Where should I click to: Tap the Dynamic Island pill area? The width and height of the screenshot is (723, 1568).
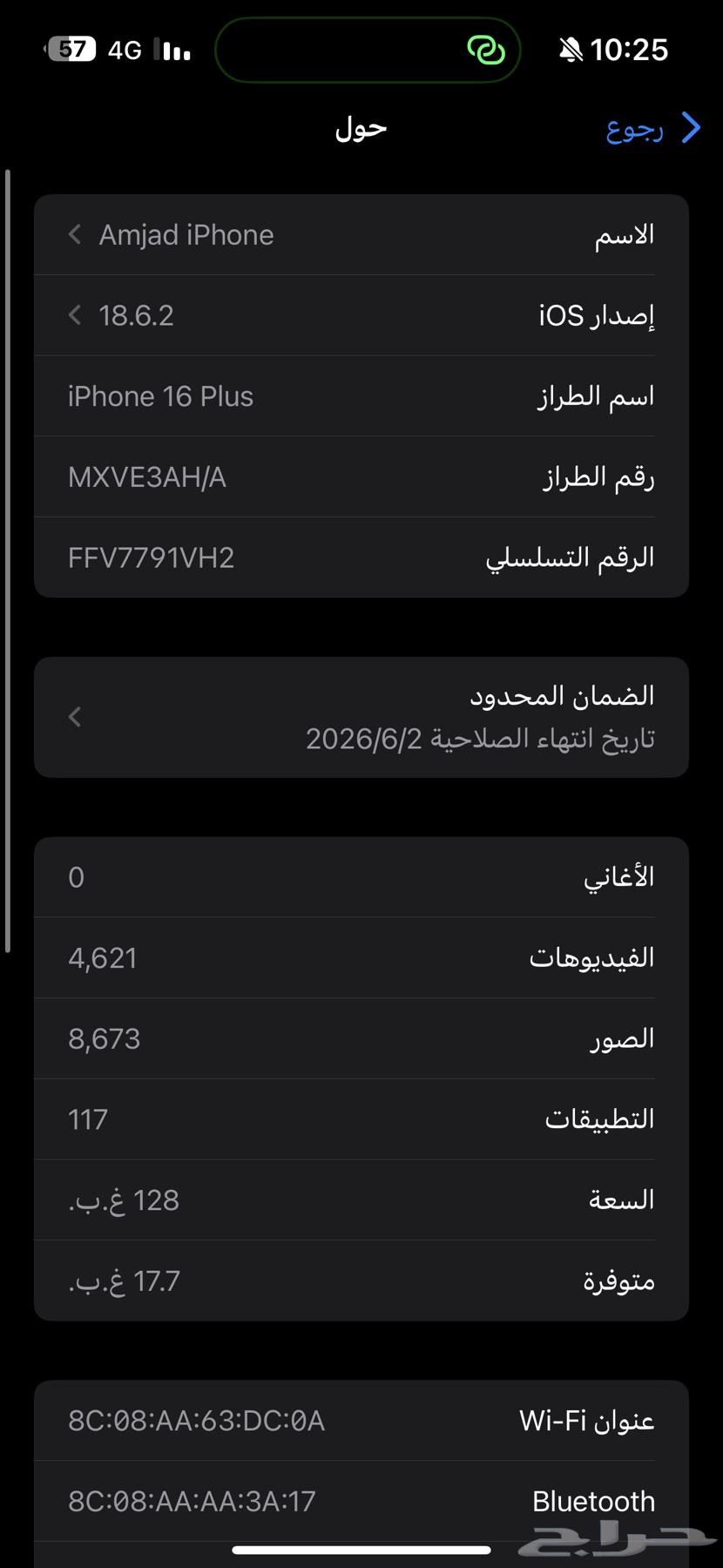pyautogui.click(x=368, y=50)
